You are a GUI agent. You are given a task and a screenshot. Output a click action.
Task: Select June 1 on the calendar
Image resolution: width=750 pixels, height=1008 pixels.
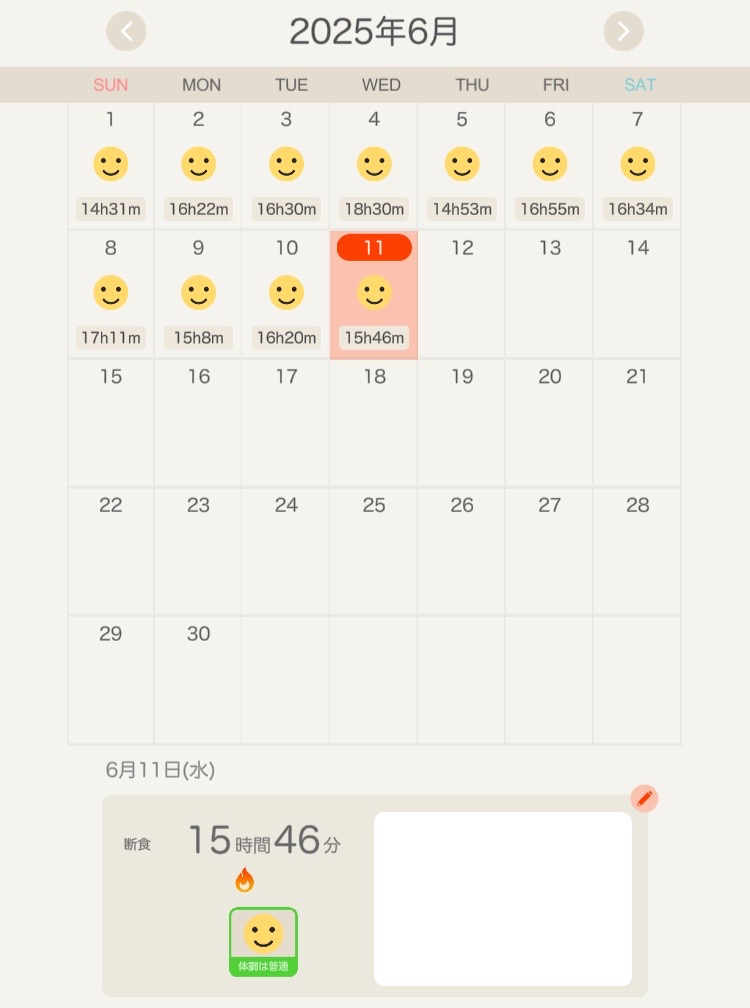[x=110, y=165]
